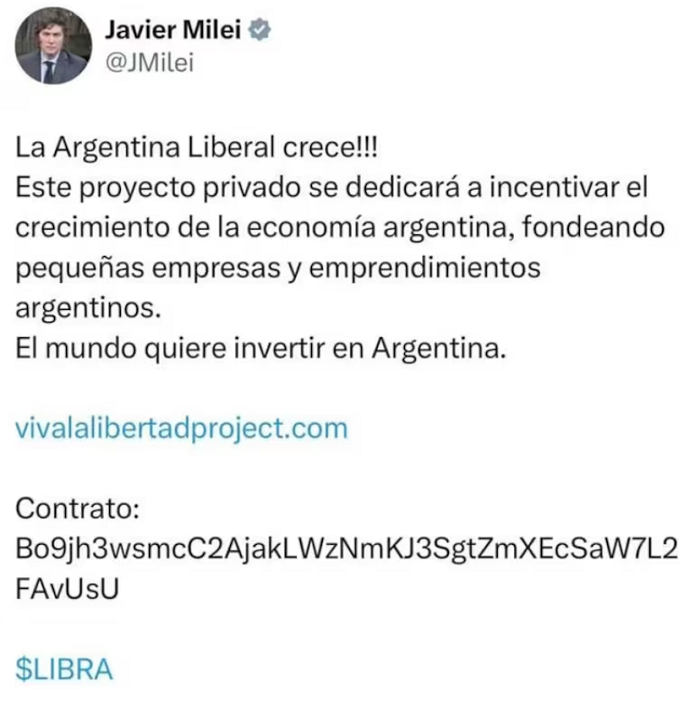Open the @JMilei profile handle
This screenshot has height=702, width=700.
click(x=149, y=63)
